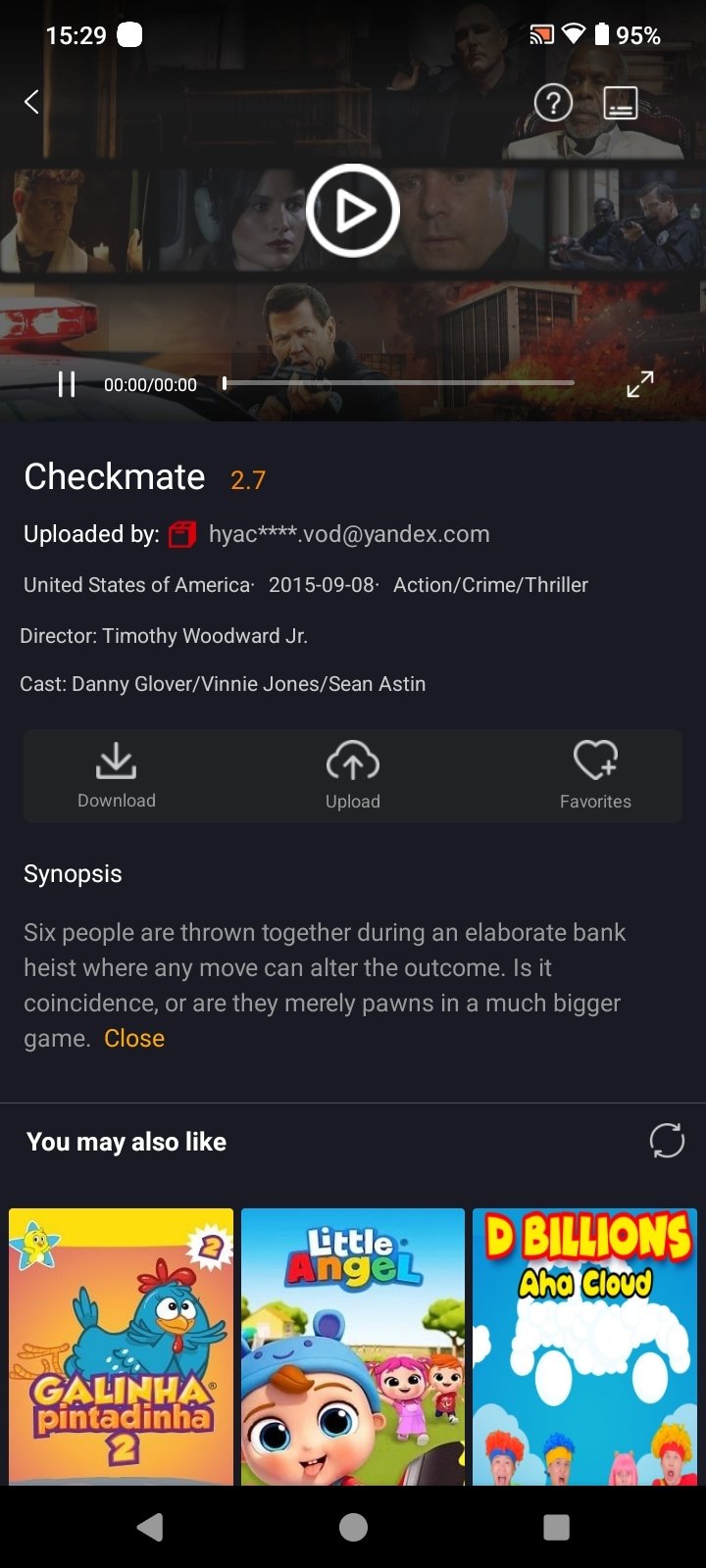Enter fullscreen video mode
Image resolution: width=706 pixels, height=1568 pixels.
tap(639, 384)
